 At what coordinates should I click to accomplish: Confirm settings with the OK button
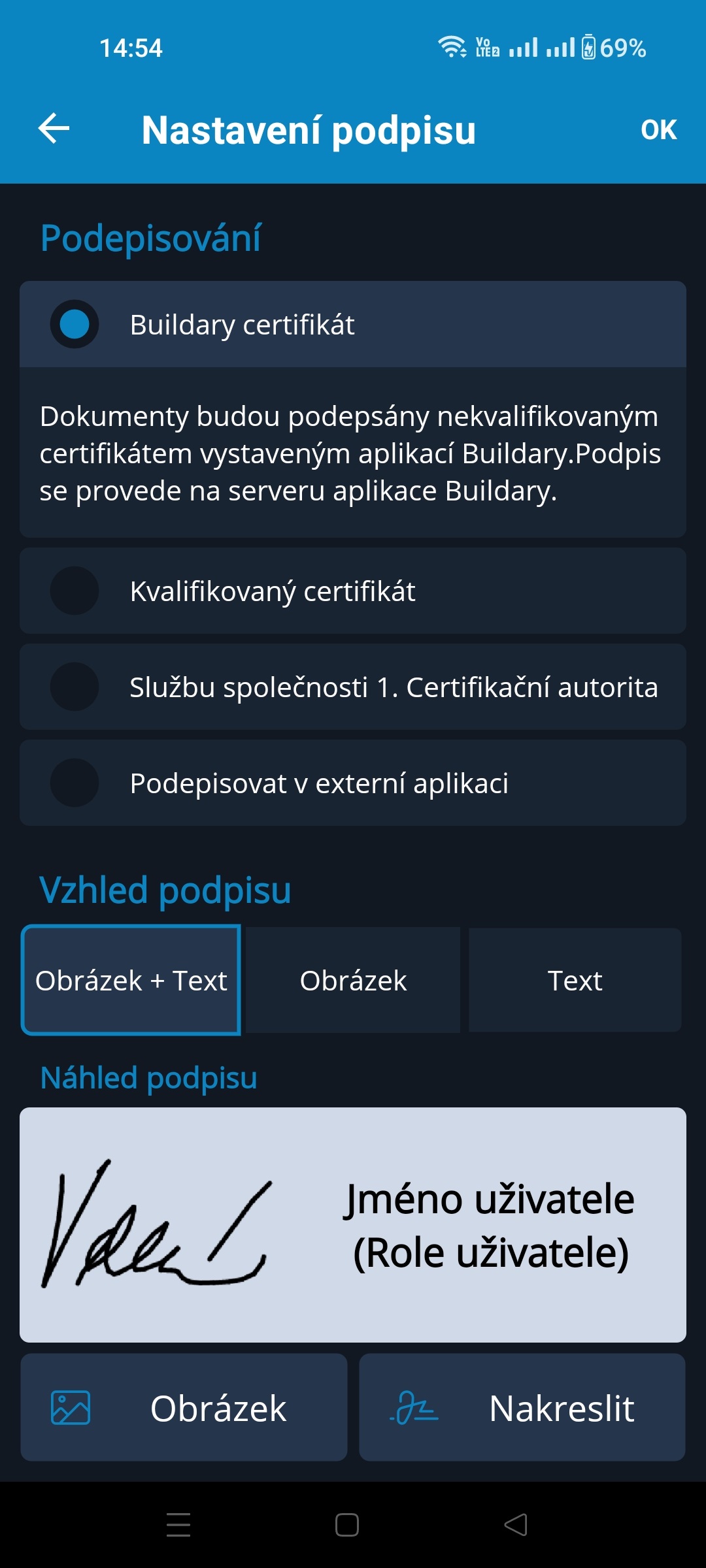(658, 129)
